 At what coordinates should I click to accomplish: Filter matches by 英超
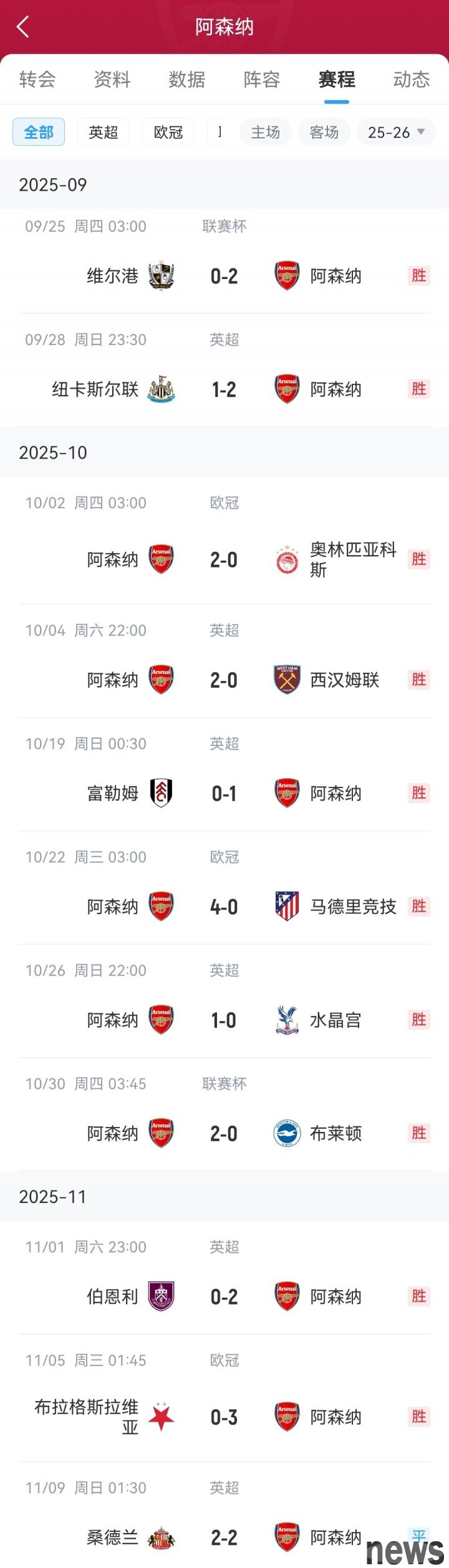tap(104, 132)
